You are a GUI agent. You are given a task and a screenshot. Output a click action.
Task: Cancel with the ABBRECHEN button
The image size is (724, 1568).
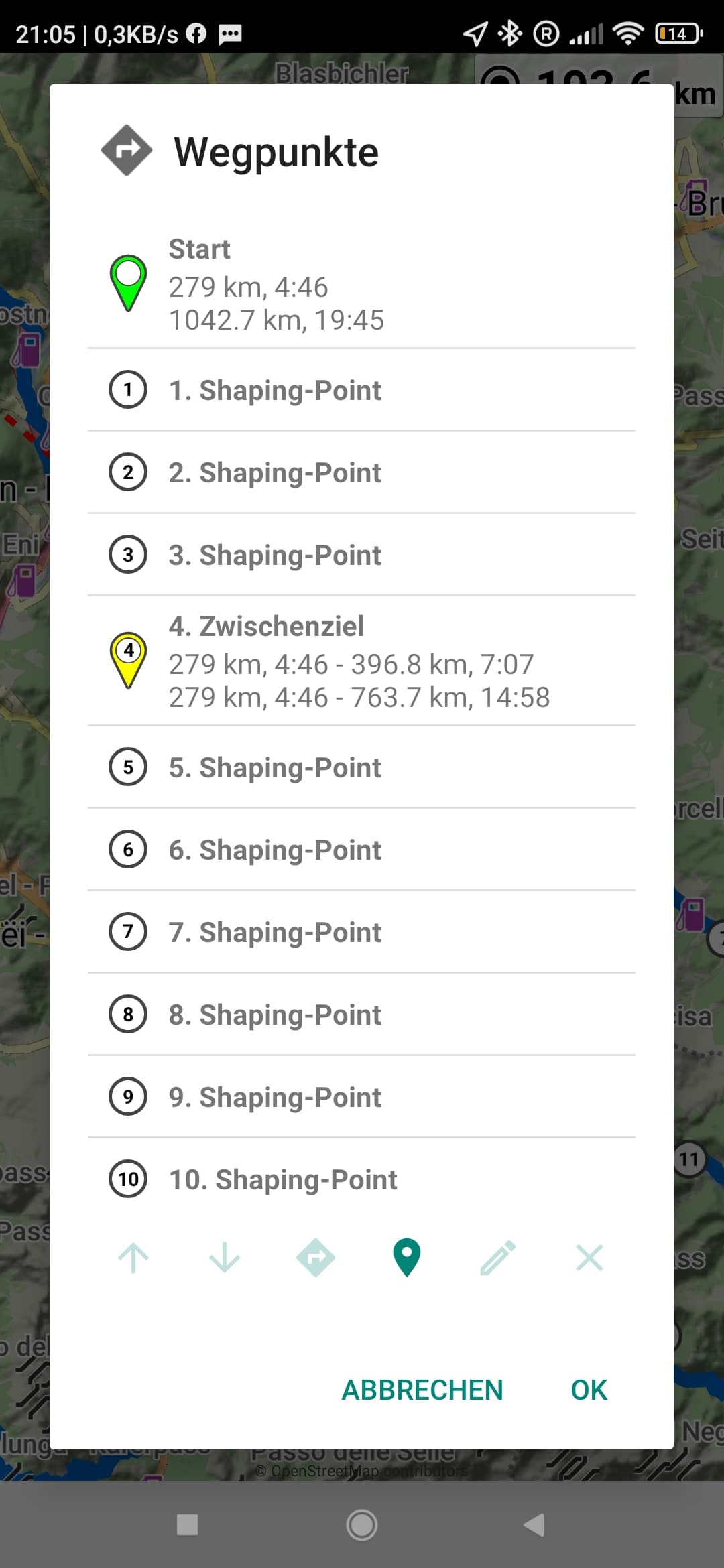pyautogui.click(x=422, y=1390)
